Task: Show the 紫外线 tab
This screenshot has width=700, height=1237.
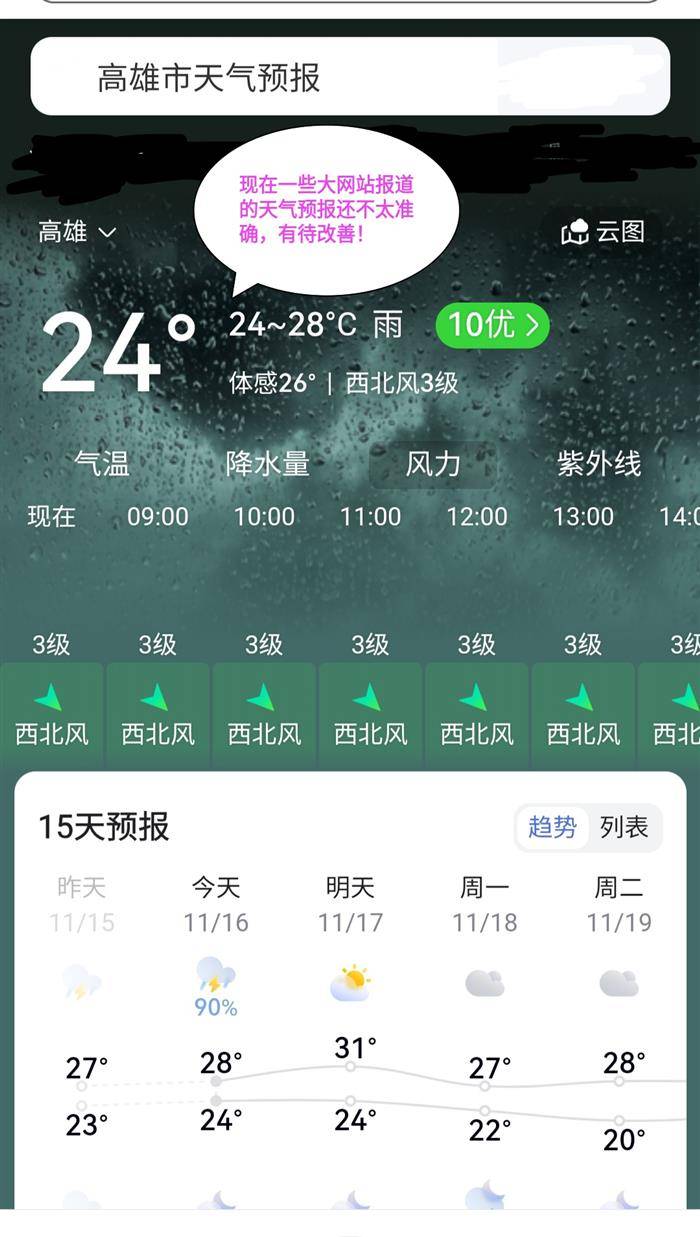Action: click(x=599, y=464)
